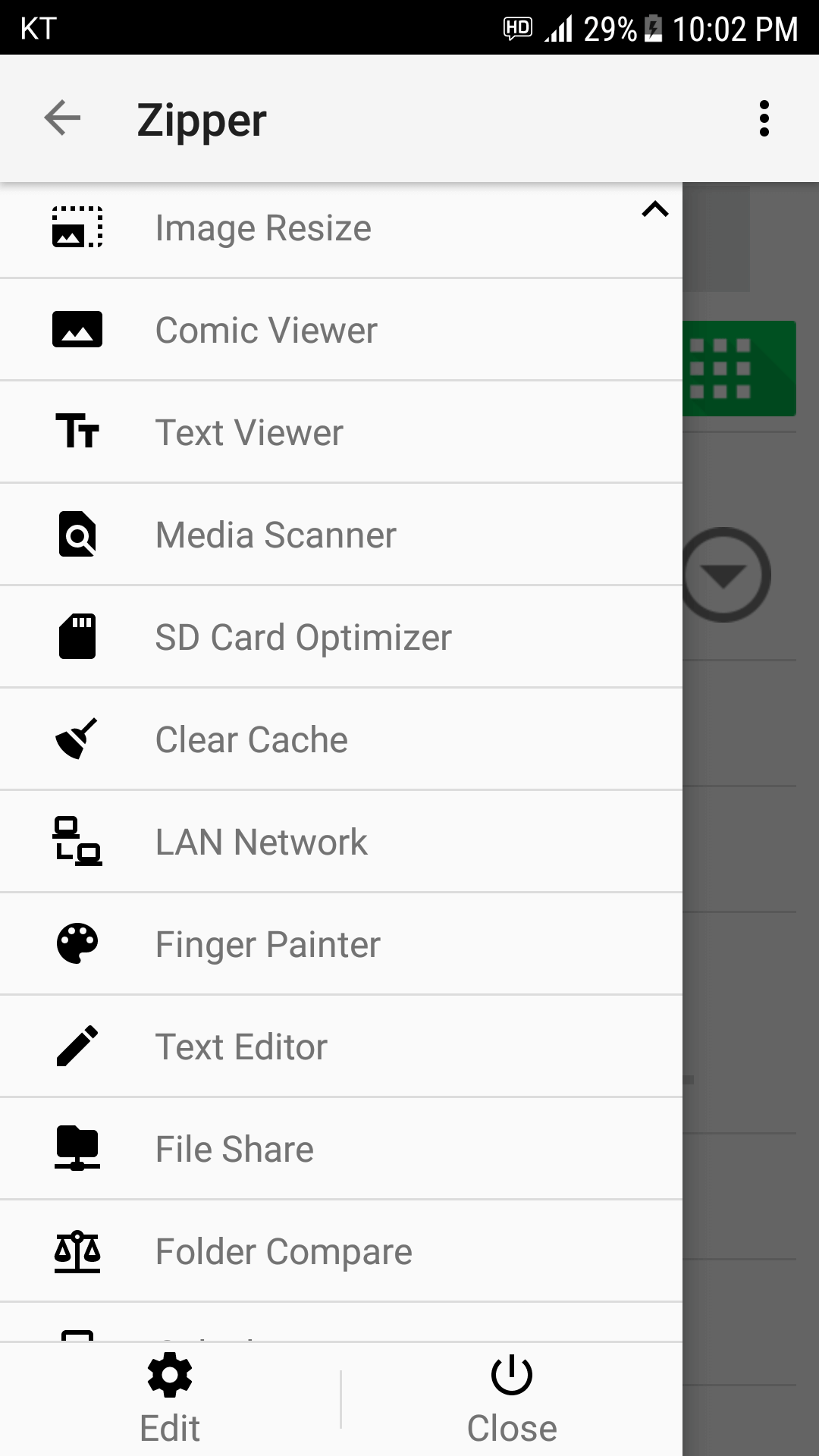Select the Text Editor pencil icon
This screenshot has height=1456, width=819.
point(76,1046)
